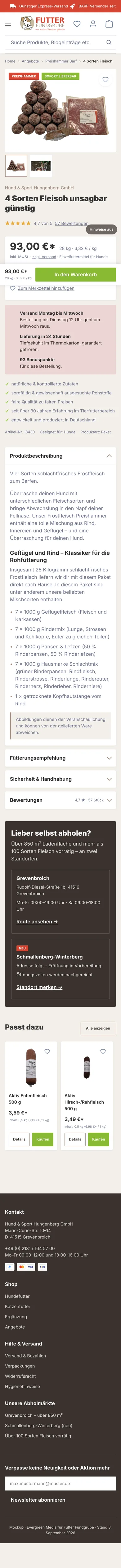Add product image to wishlist heart
The height and width of the screenshot is (1568, 121).
pyautogui.click(x=105, y=80)
